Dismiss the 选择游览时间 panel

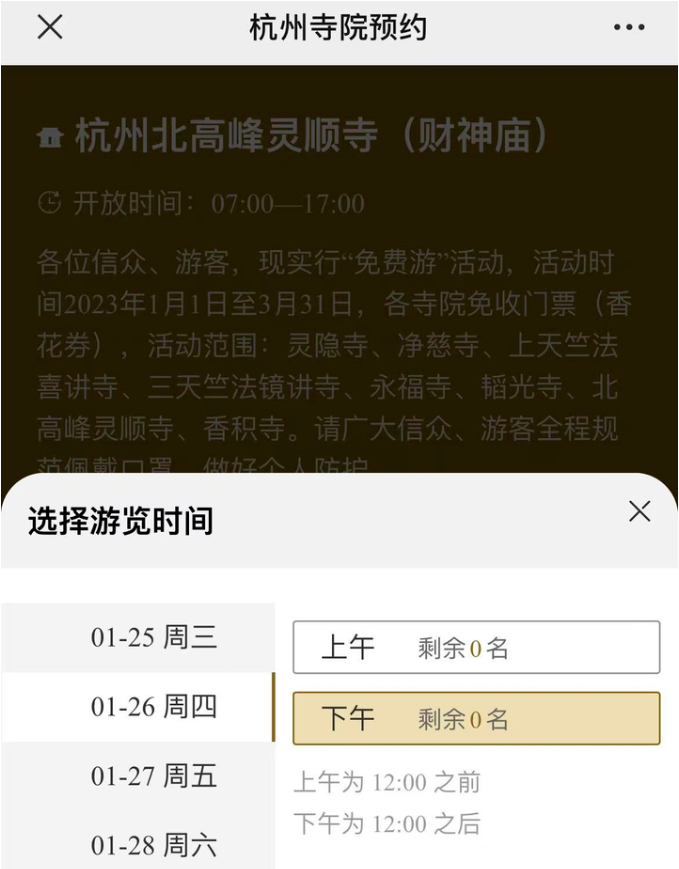point(639,512)
